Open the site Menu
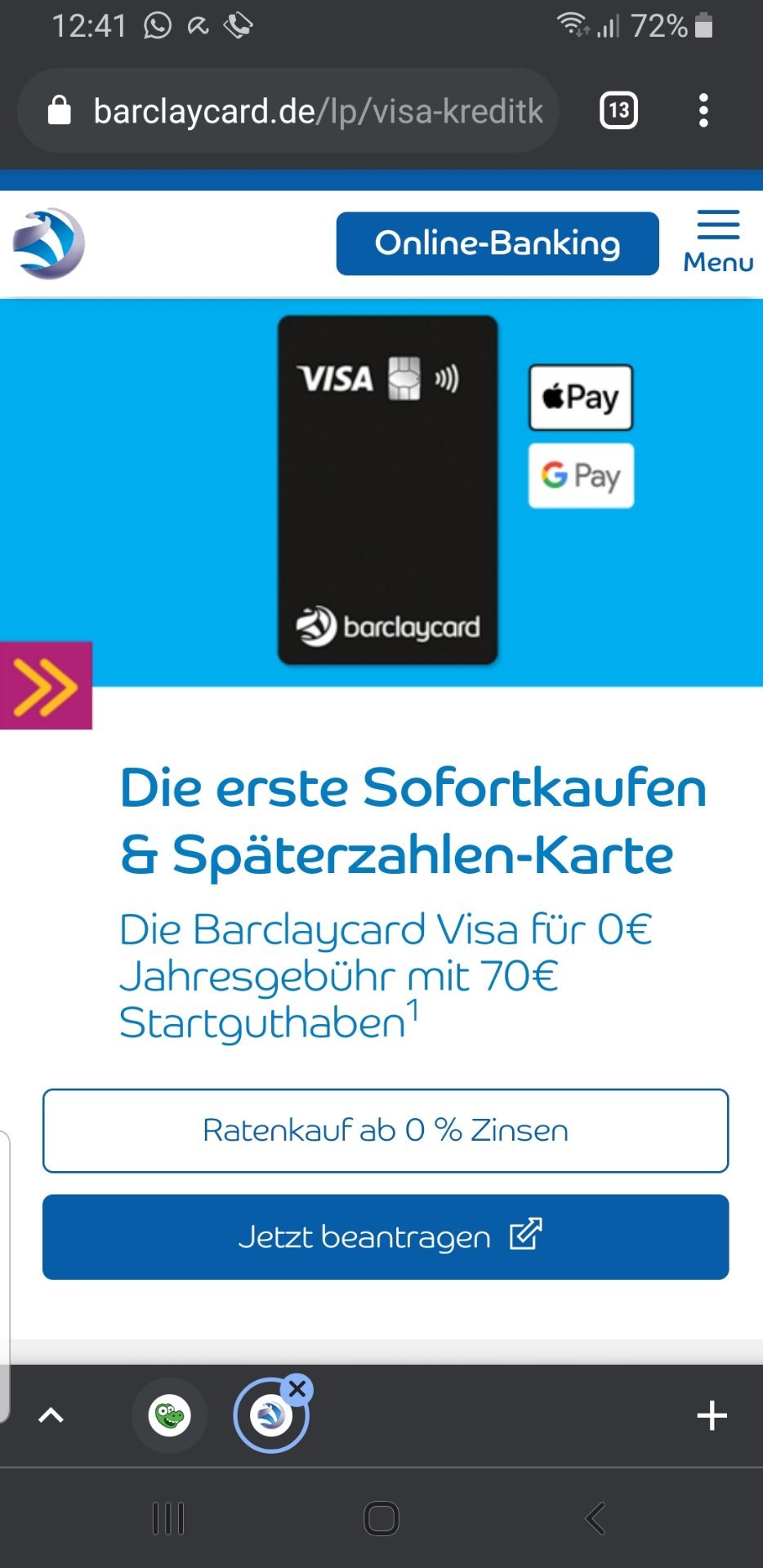This screenshot has width=763, height=1568. point(718,242)
